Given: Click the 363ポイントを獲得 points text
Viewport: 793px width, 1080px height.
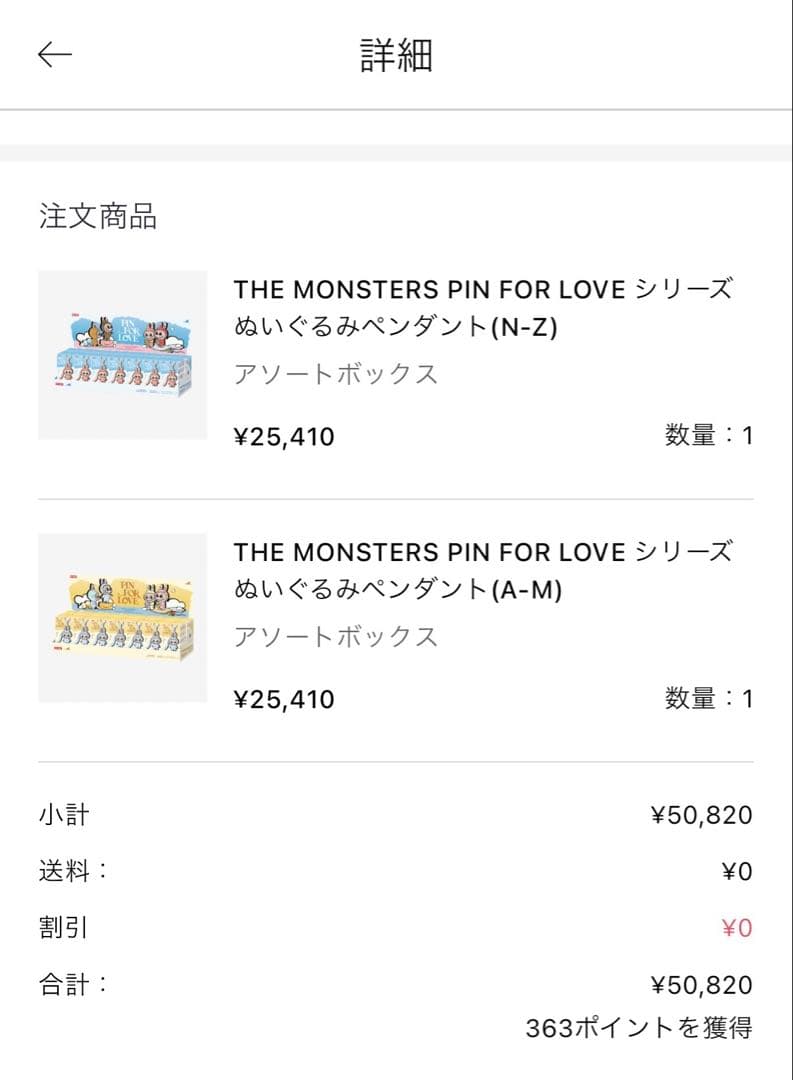Looking at the screenshot, I should [640, 1027].
